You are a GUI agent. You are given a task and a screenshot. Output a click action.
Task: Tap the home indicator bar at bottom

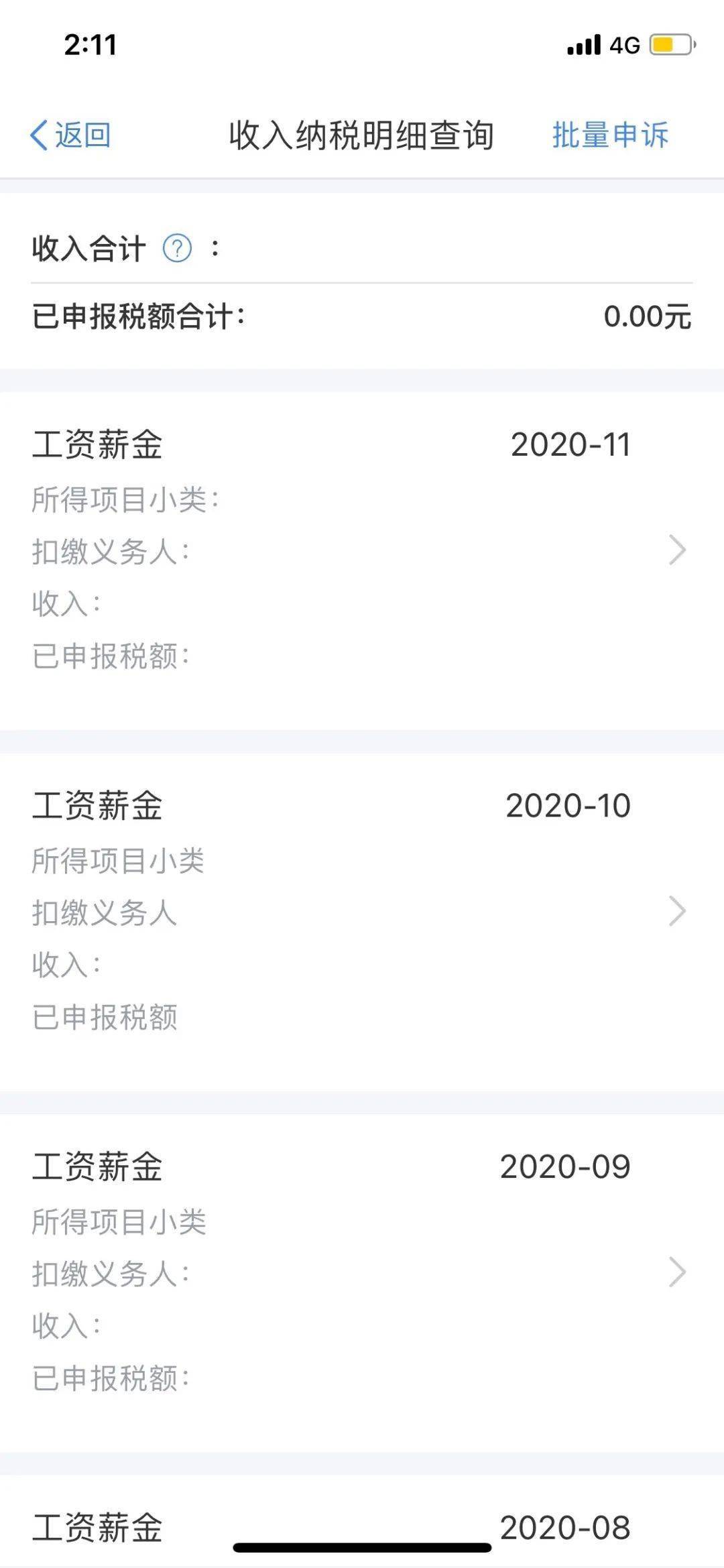362,1544
